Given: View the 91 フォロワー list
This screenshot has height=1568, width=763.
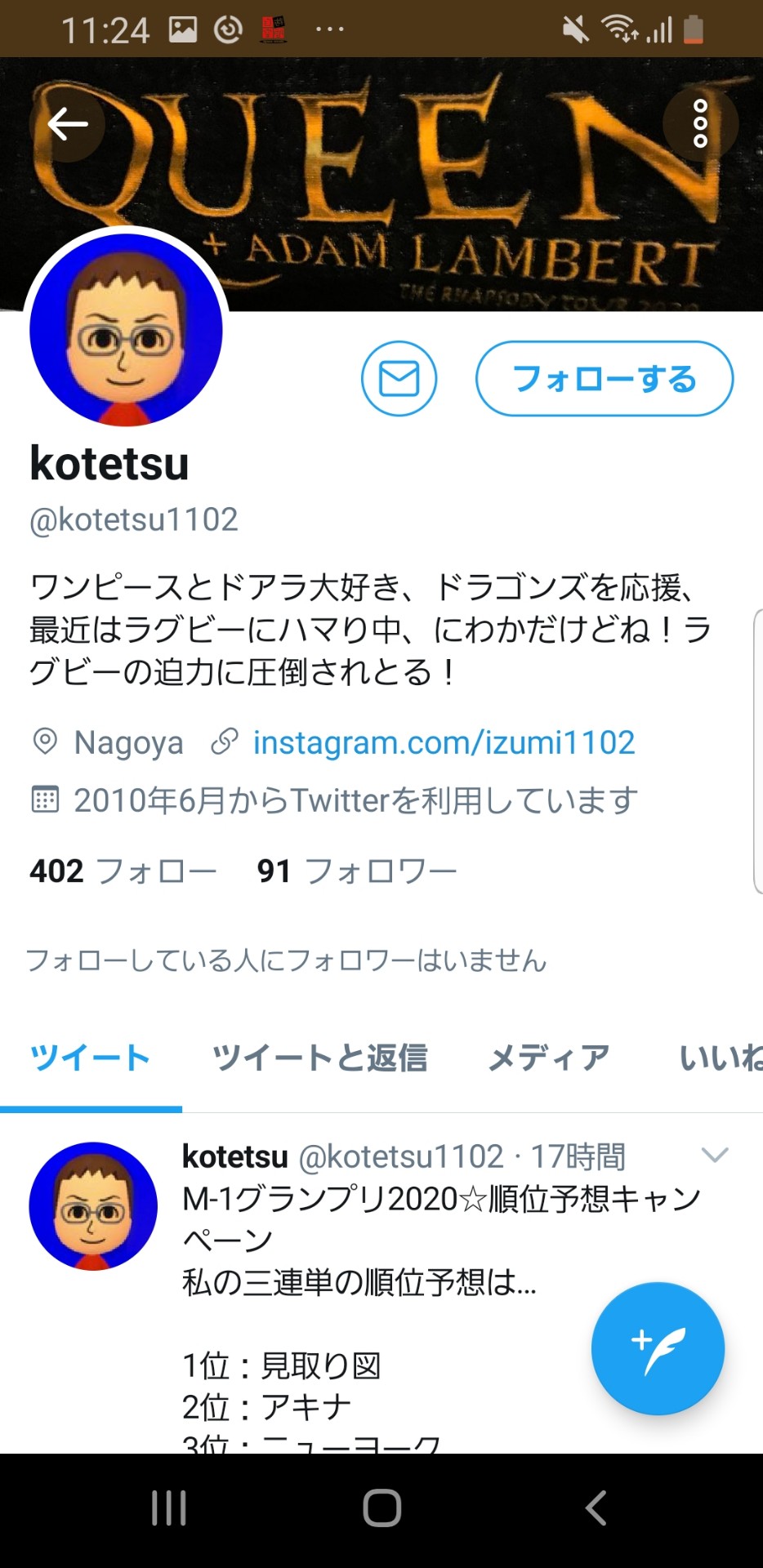Looking at the screenshot, I should 357,871.
